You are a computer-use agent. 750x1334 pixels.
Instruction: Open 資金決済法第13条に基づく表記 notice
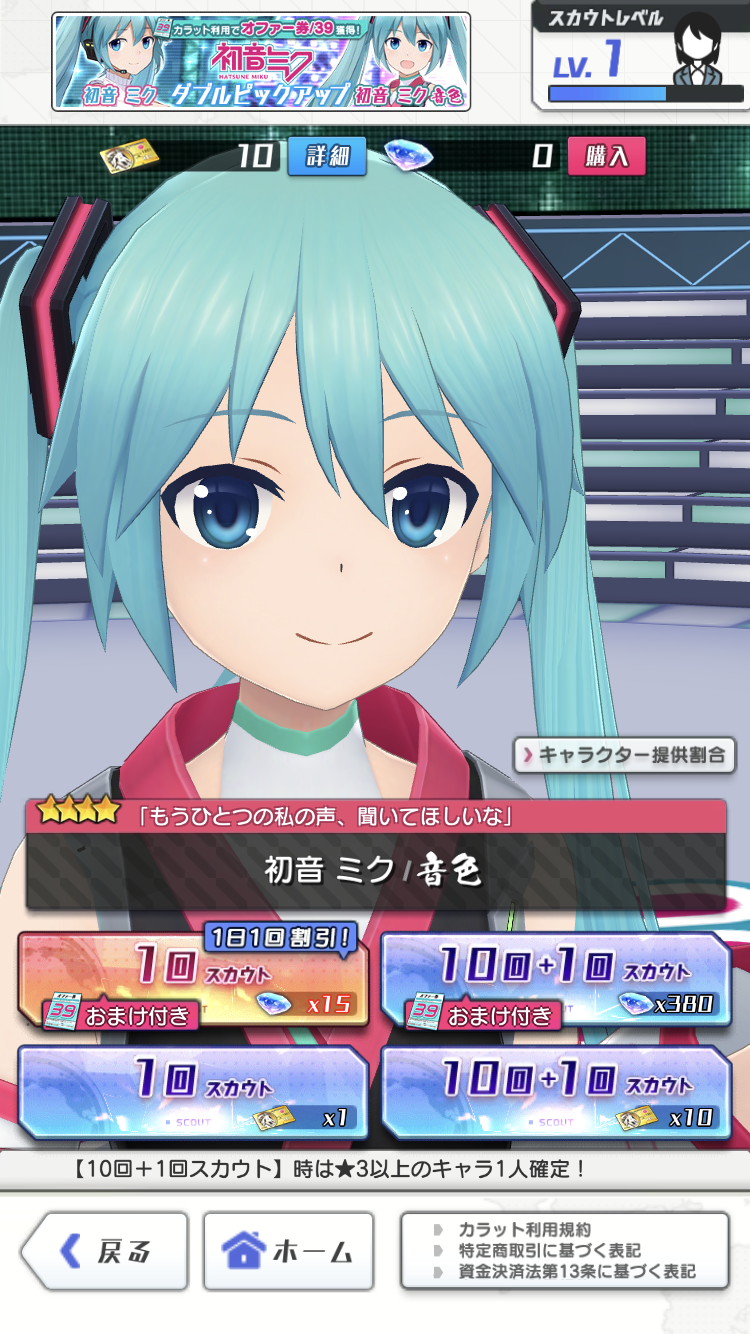coord(577,1273)
